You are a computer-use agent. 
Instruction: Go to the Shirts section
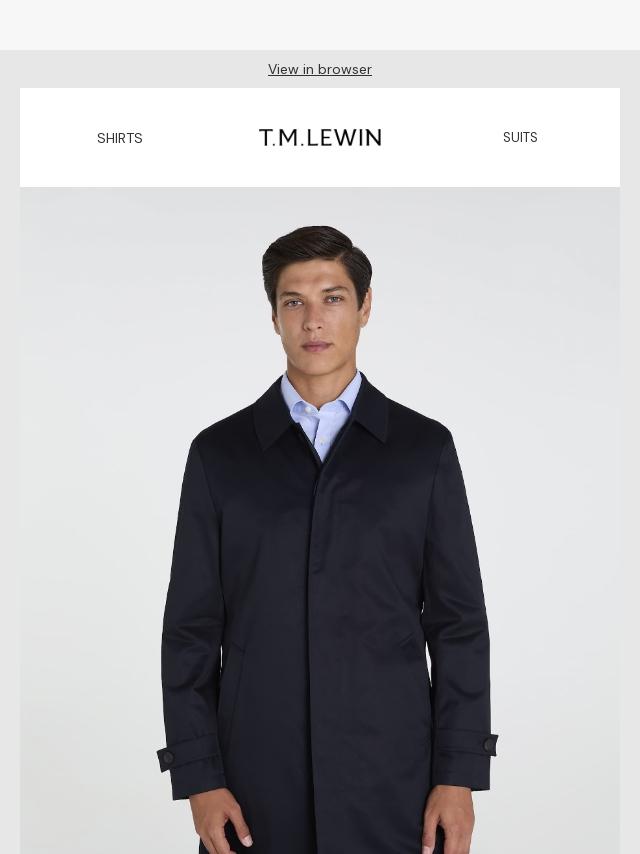coord(120,138)
